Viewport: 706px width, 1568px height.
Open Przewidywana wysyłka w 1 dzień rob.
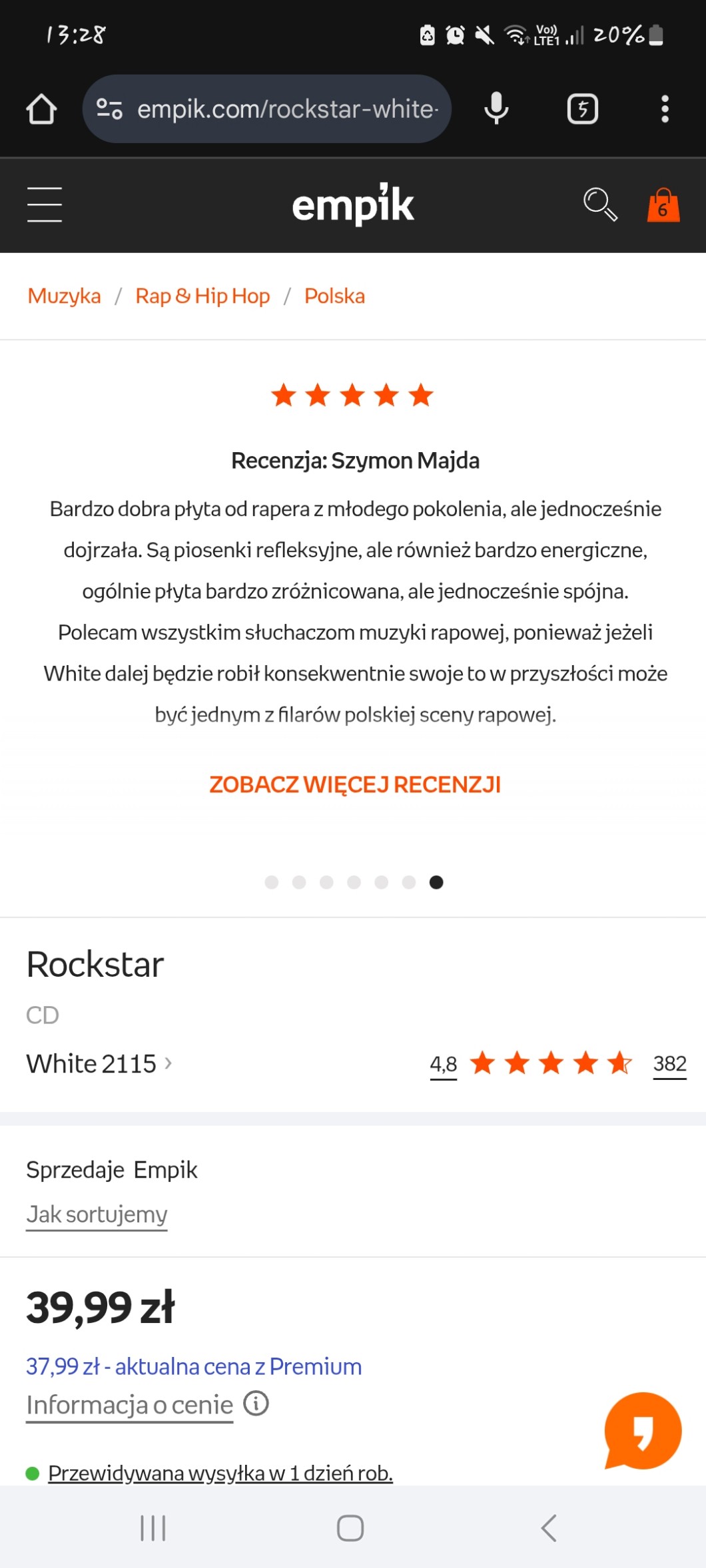[x=220, y=1473]
